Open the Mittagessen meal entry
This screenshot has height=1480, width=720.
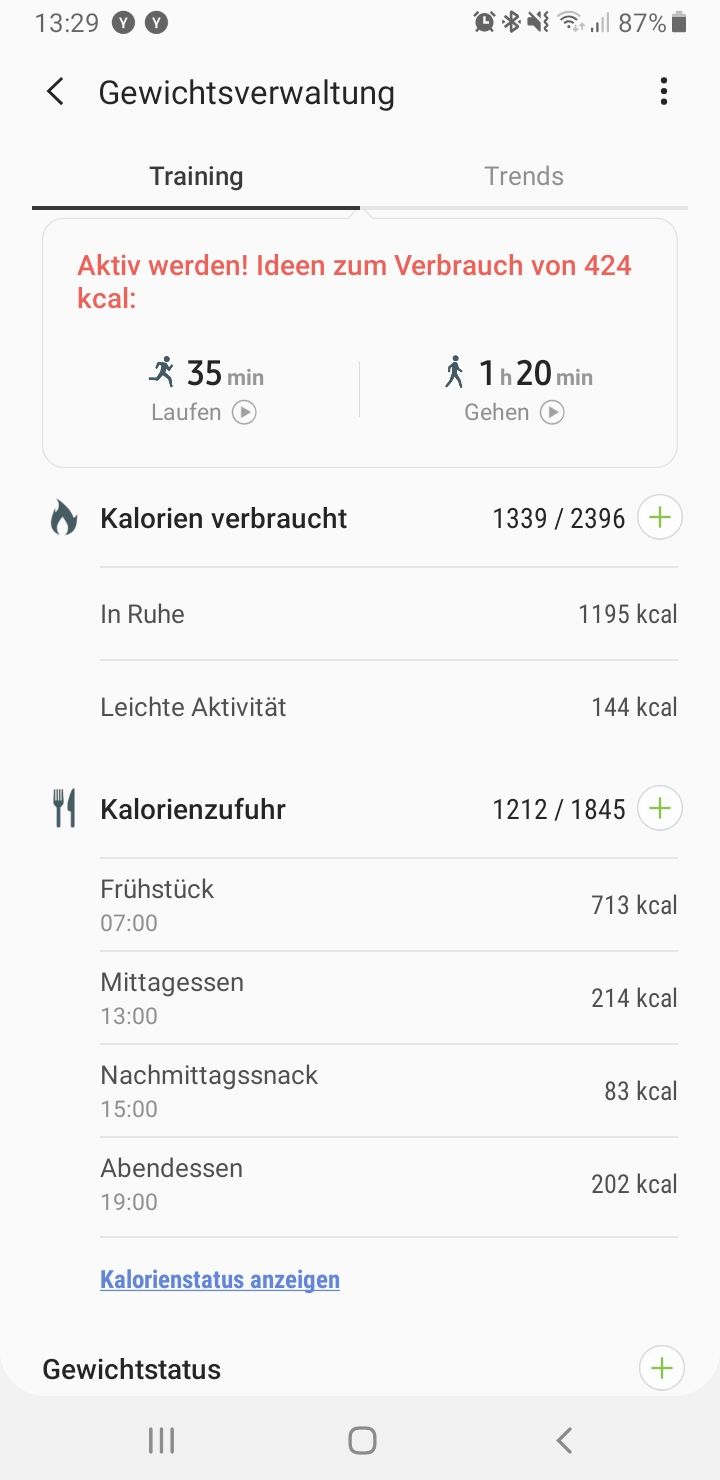click(x=388, y=998)
